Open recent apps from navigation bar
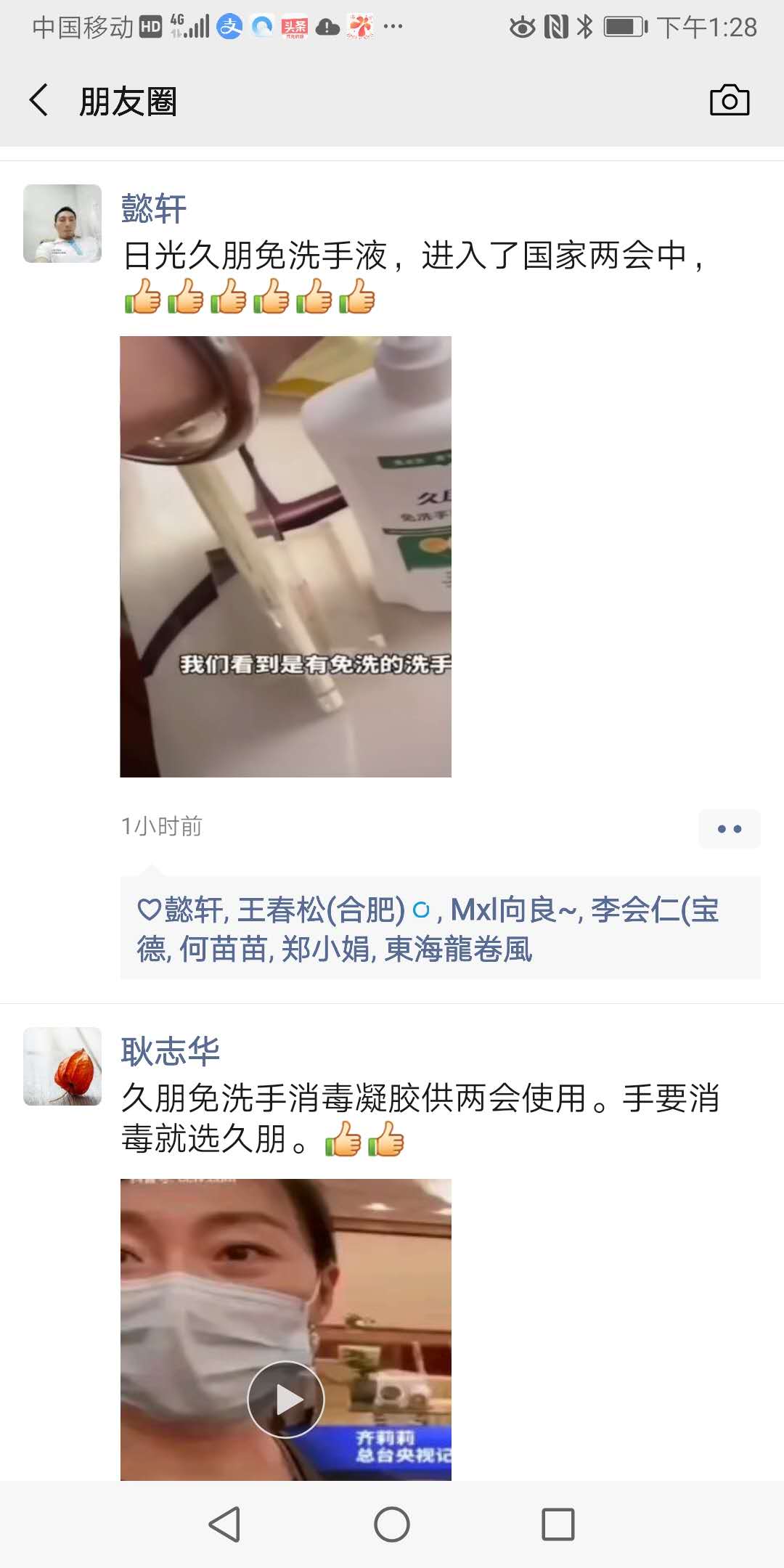The width and height of the screenshot is (784, 1568). [558, 1524]
